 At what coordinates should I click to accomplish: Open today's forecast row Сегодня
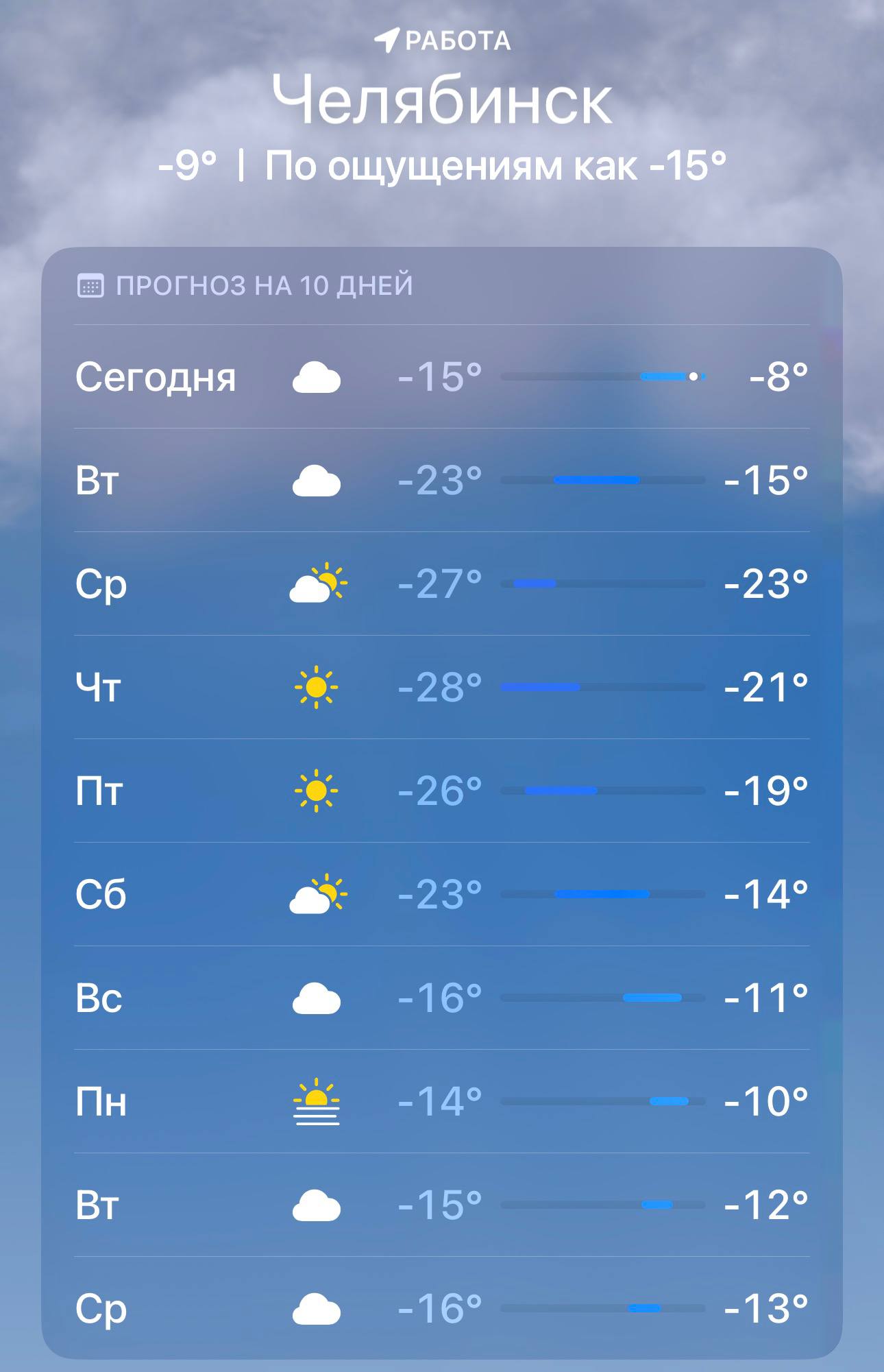tap(441, 377)
